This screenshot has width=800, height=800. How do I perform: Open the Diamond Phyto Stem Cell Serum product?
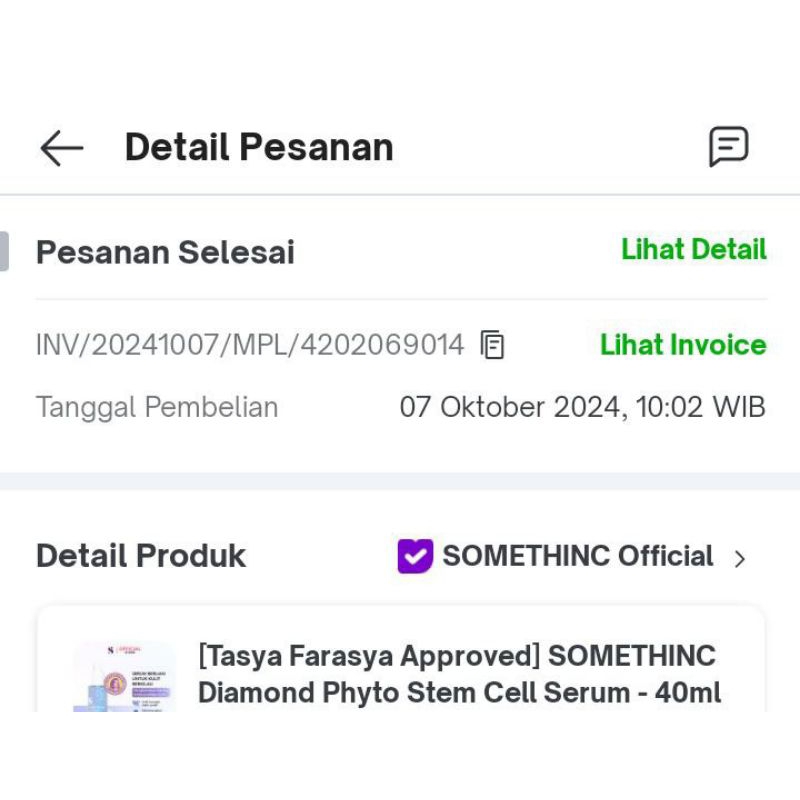[x=458, y=674]
